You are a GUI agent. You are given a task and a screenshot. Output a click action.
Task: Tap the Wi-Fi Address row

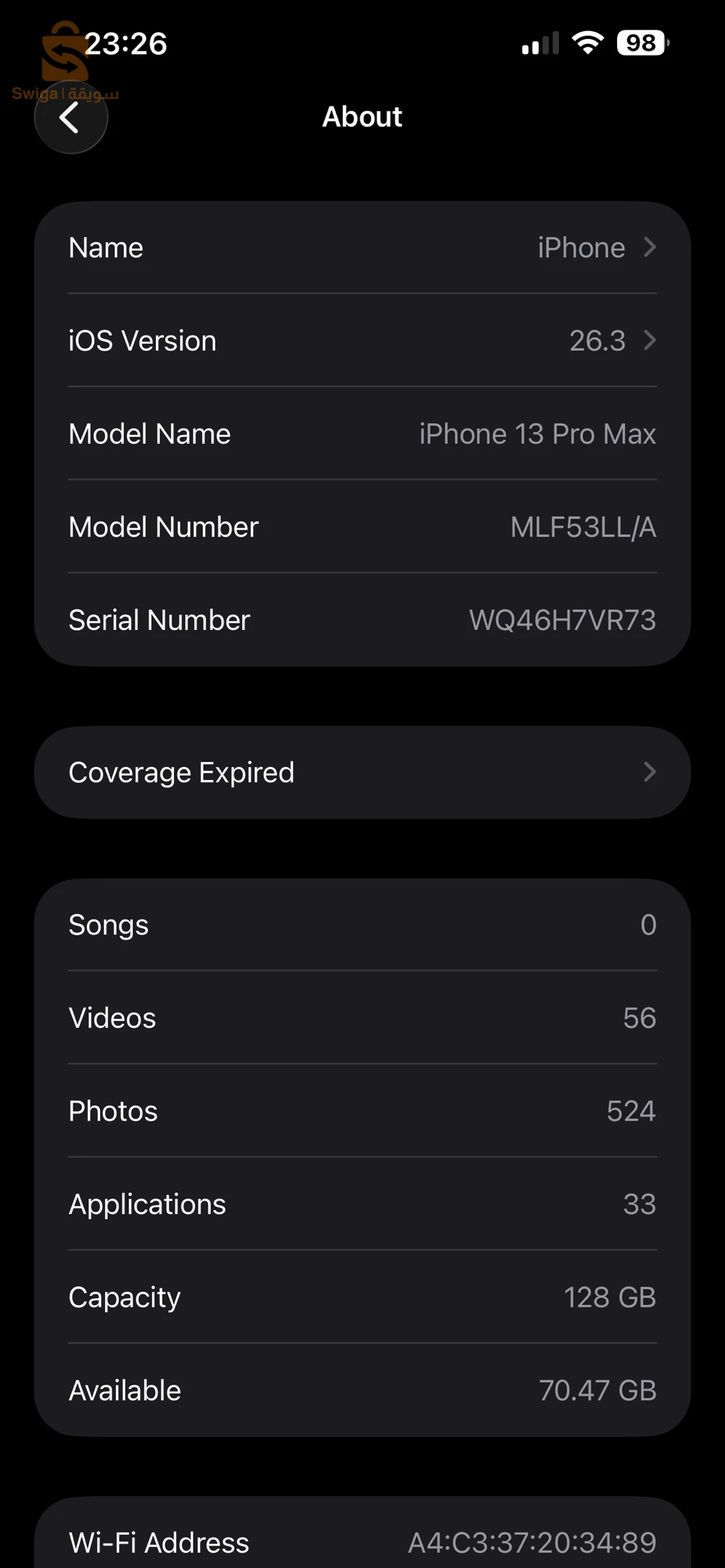pyautogui.click(x=362, y=1543)
